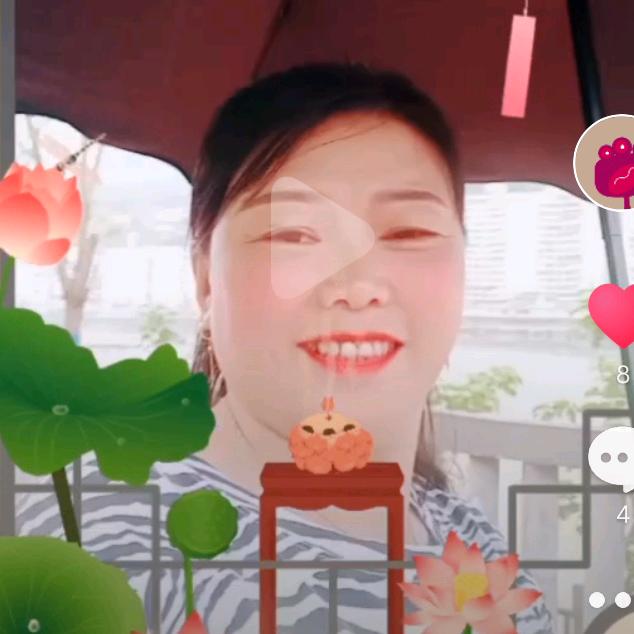Screen dimensions: 634x634
Task: Open the three-dot share menu
Action: coord(611,599)
